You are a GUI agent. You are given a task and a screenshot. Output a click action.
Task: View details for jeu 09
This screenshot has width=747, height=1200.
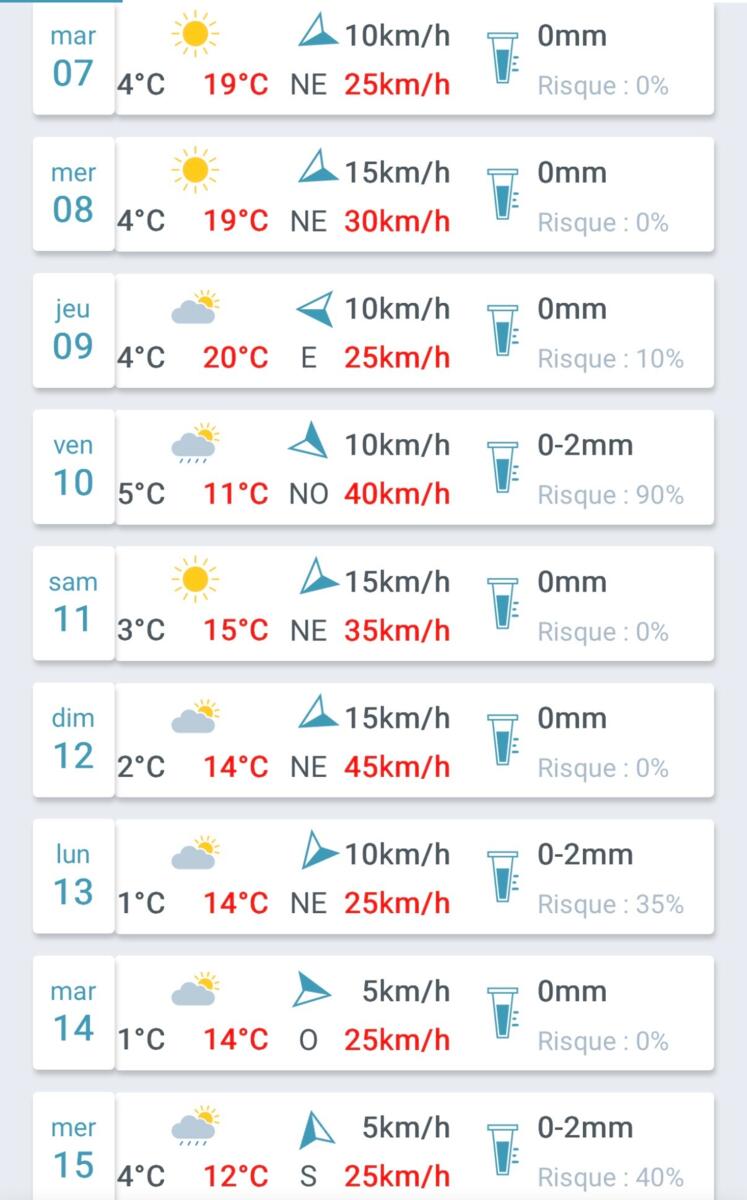(x=373, y=332)
